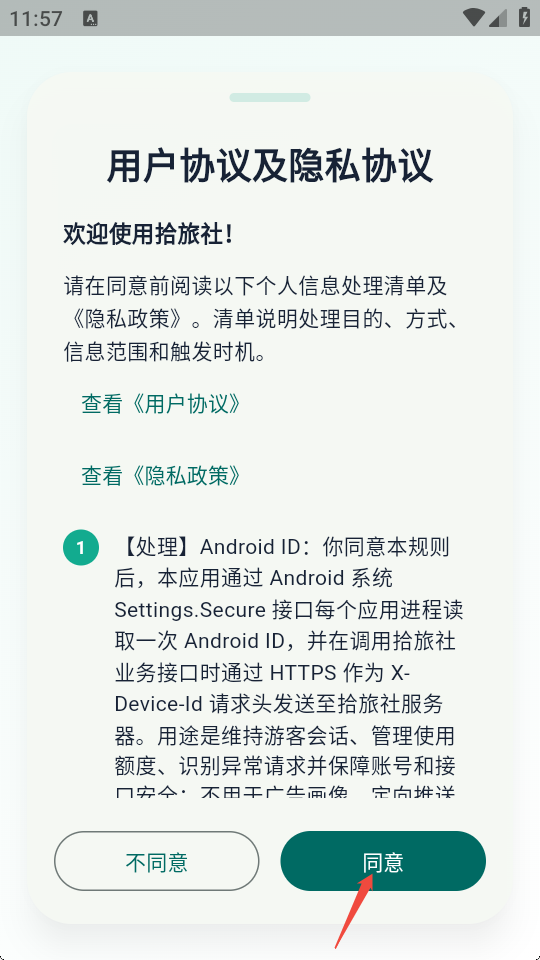Tap 同意 to accept the agreement

tap(383, 861)
